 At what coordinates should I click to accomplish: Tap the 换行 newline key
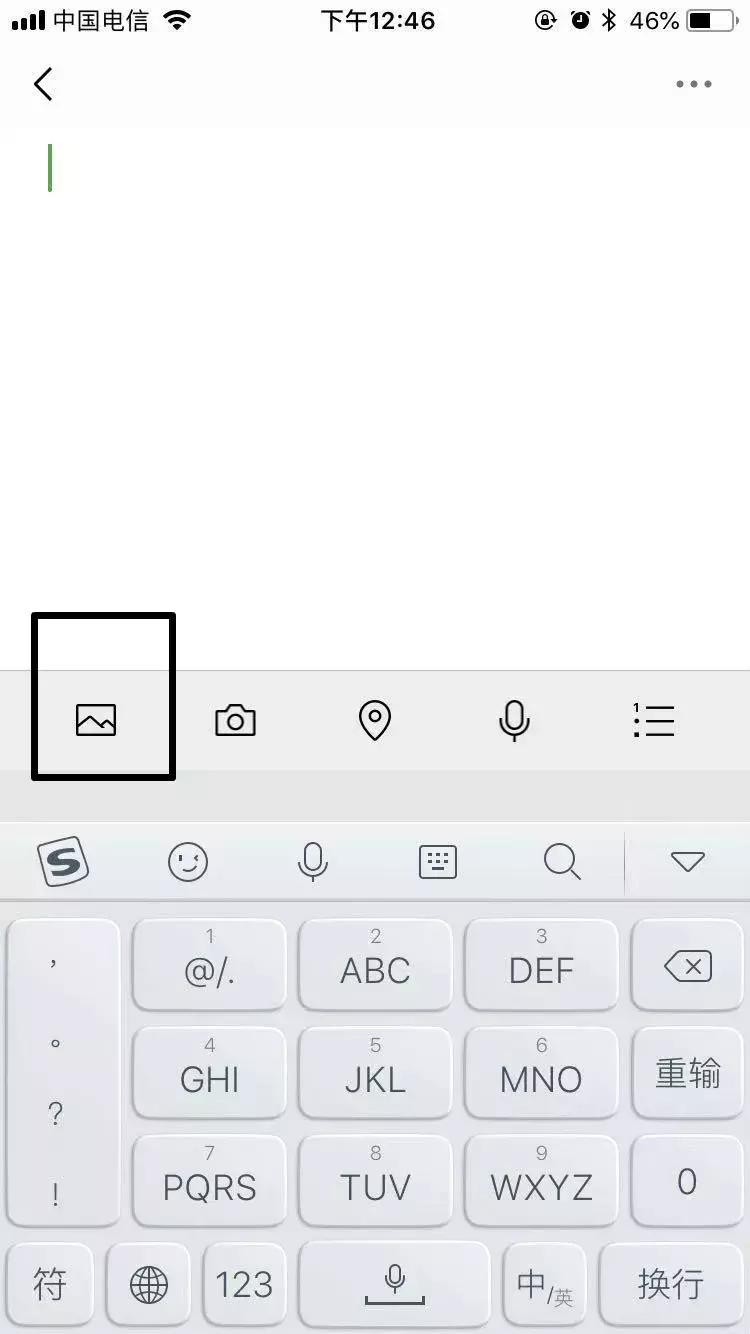[x=671, y=1284]
